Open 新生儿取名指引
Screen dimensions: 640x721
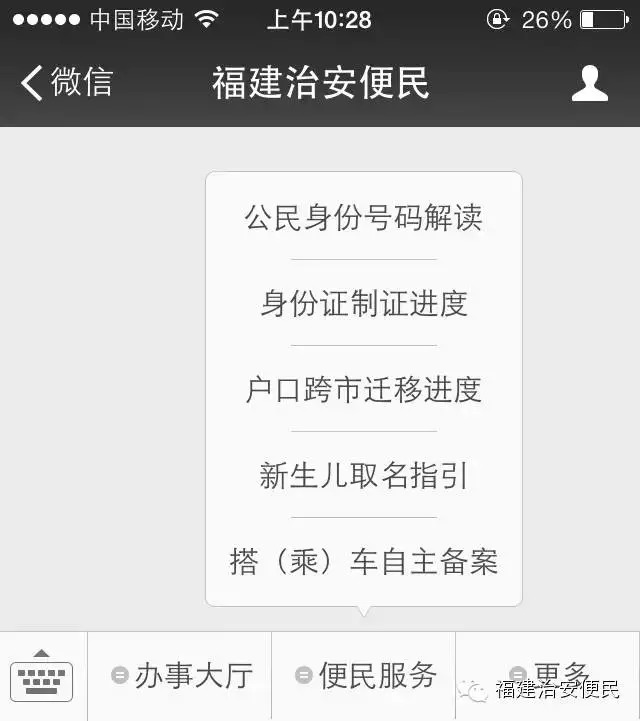click(364, 475)
